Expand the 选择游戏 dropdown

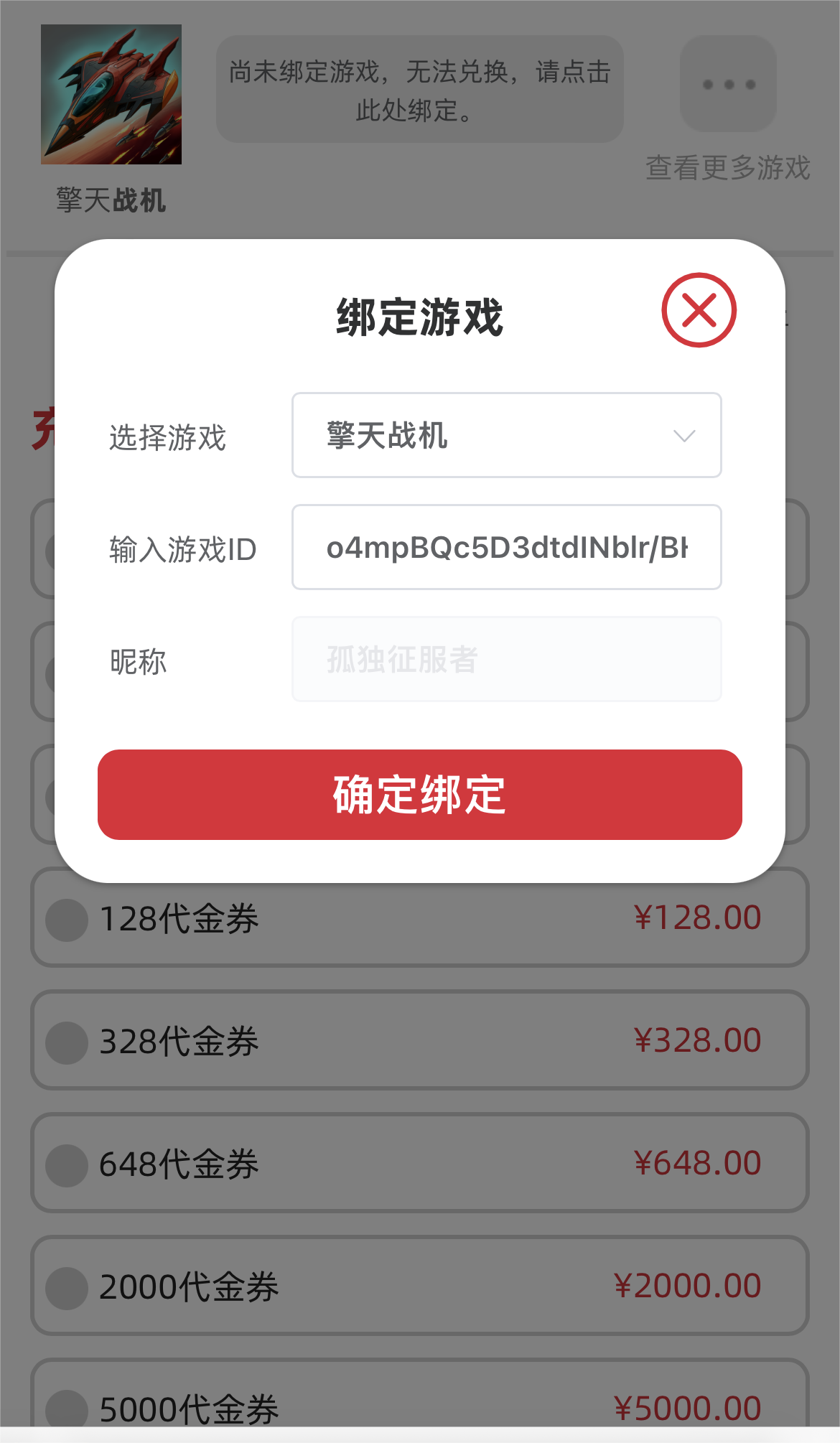(x=506, y=435)
